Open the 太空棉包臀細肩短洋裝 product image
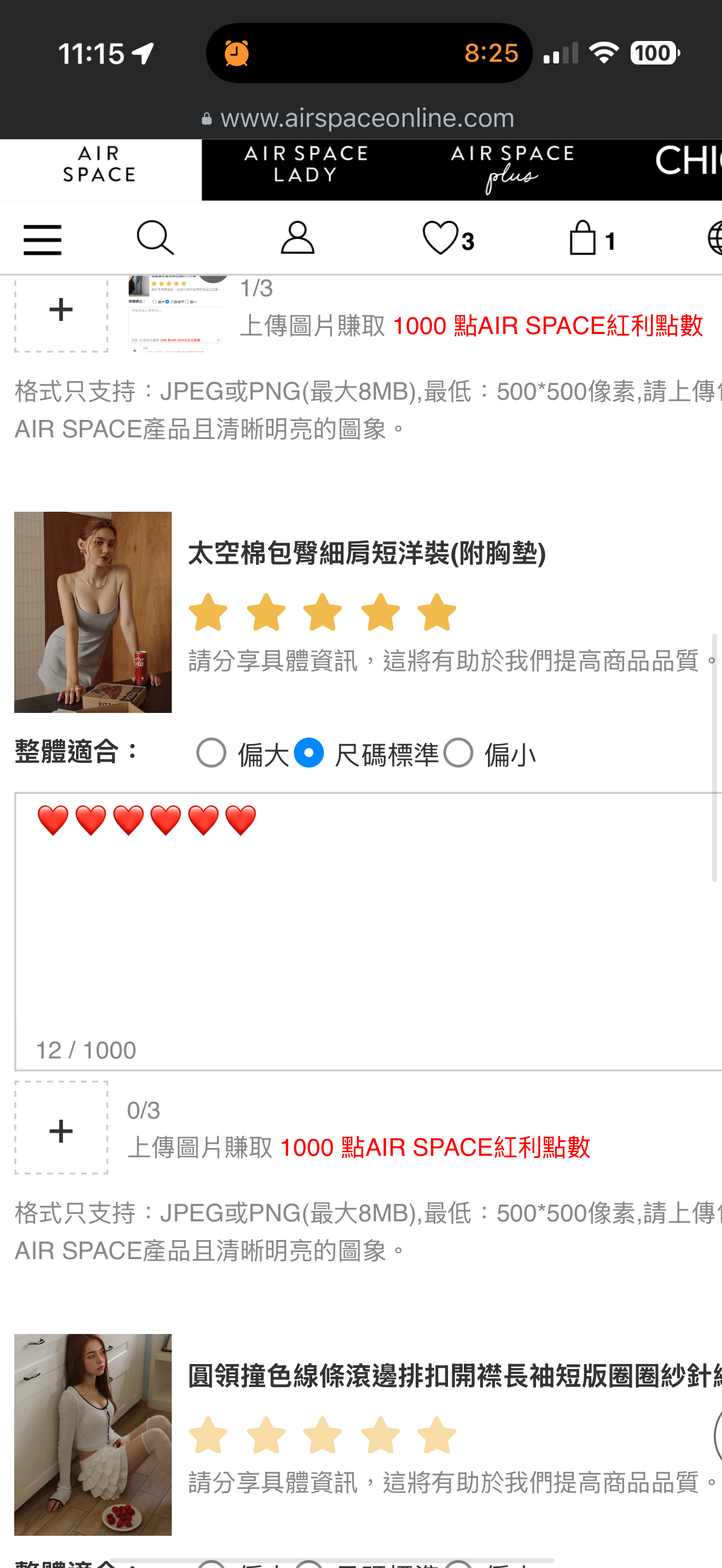 pos(92,612)
